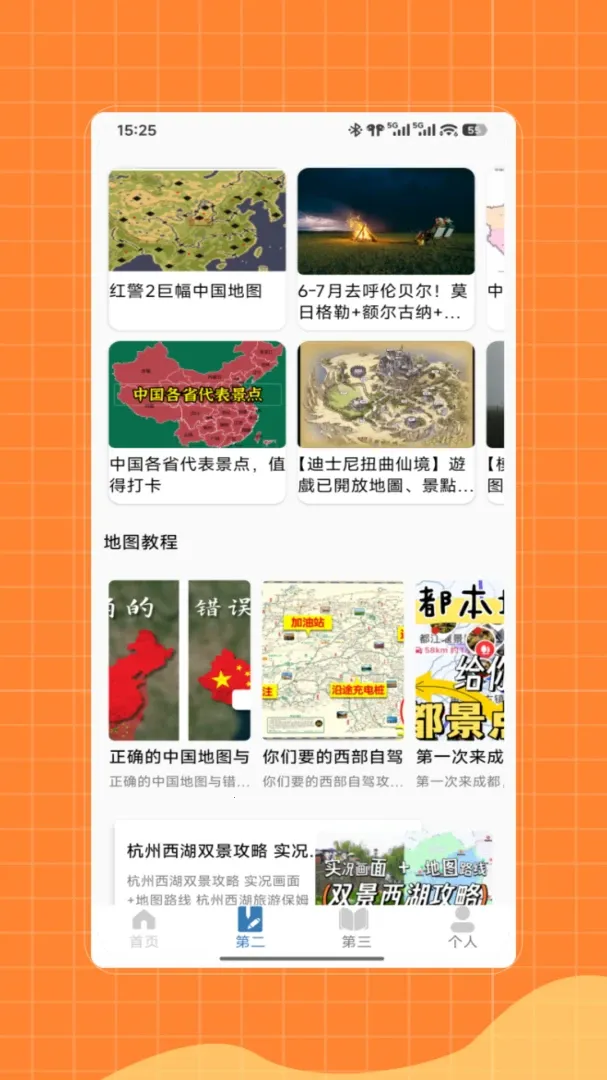Open the 你们要的西部自驾 tutorial
The height and width of the screenshot is (1080, 607).
(x=333, y=684)
